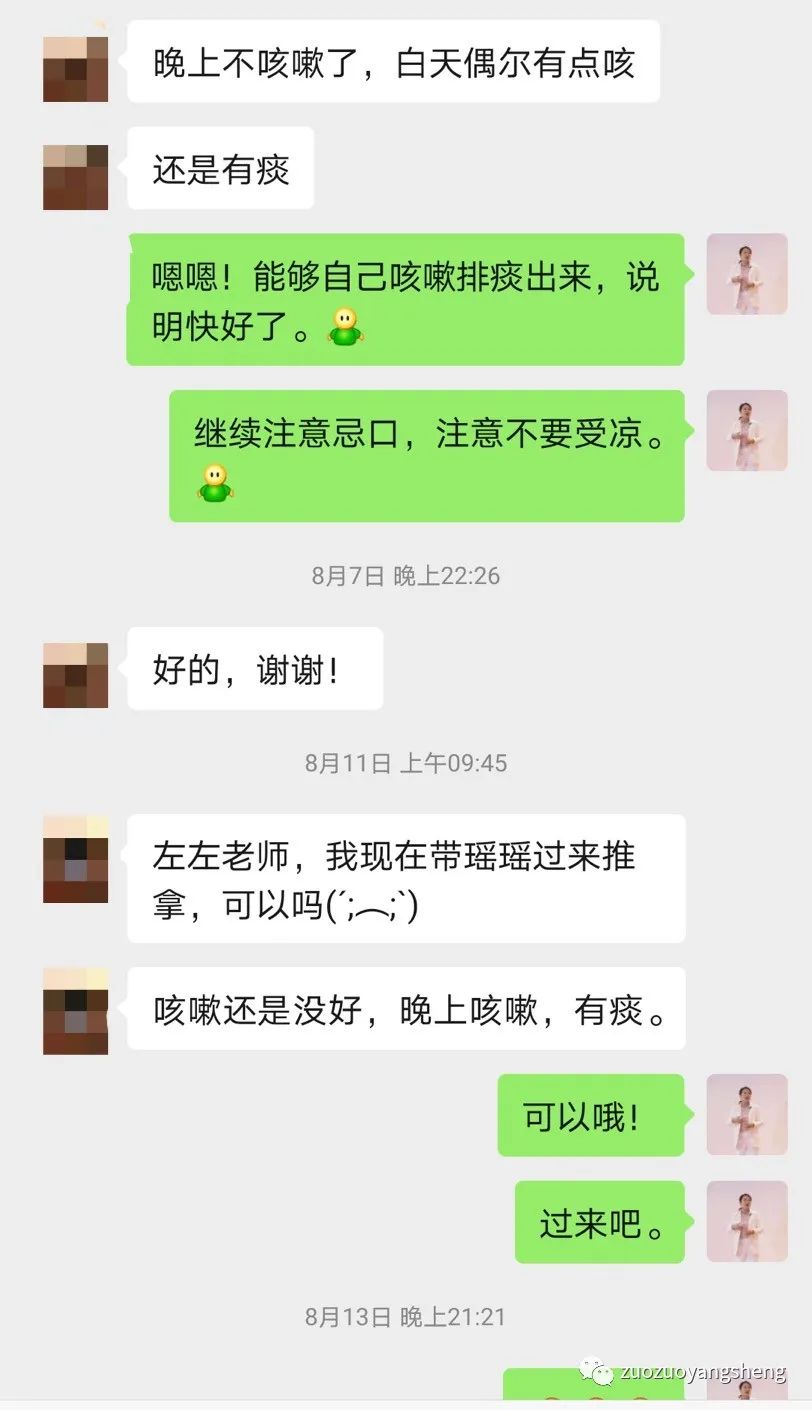Screen dimensions: 812x1410
Task: Open doctor's avatar beside the 继续注意忌口 bubble
Action: click(x=747, y=430)
